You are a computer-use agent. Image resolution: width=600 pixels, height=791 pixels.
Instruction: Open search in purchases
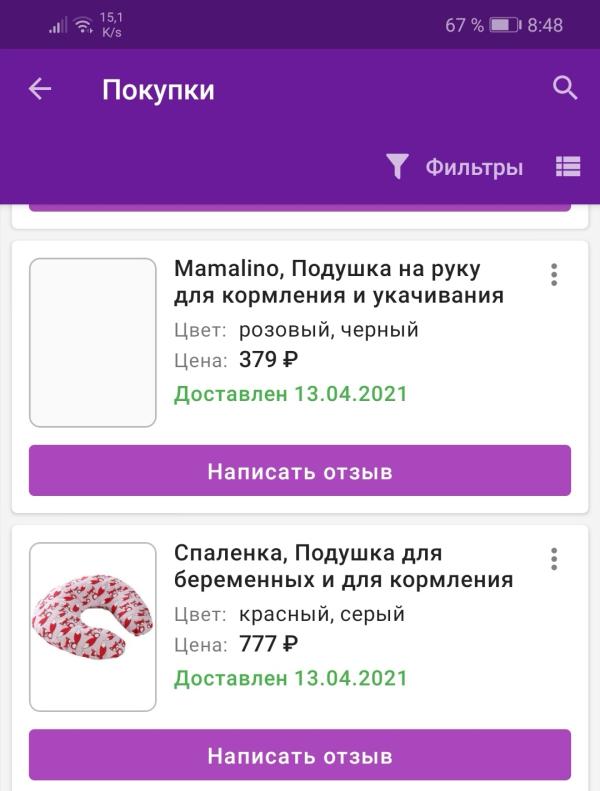565,88
